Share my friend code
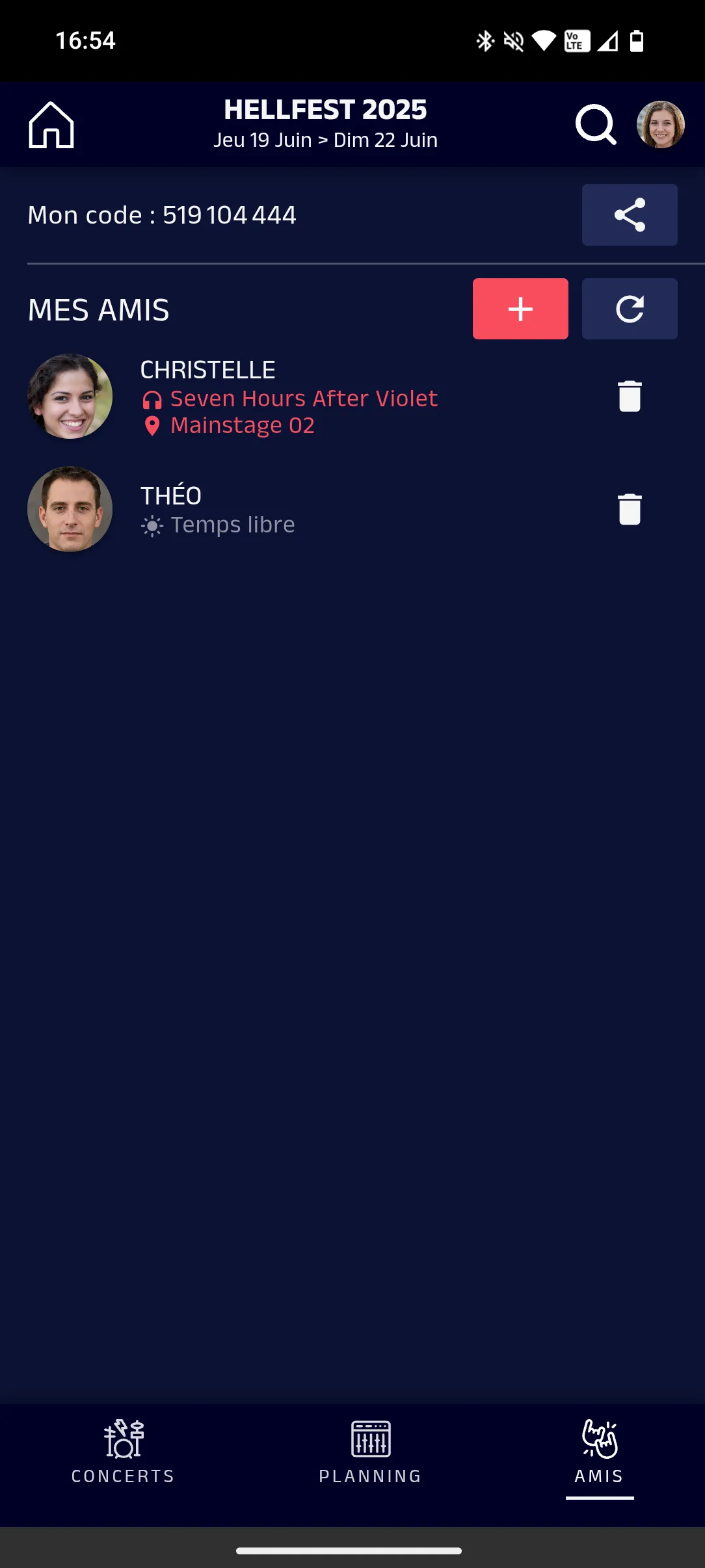 pyautogui.click(x=629, y=215)
